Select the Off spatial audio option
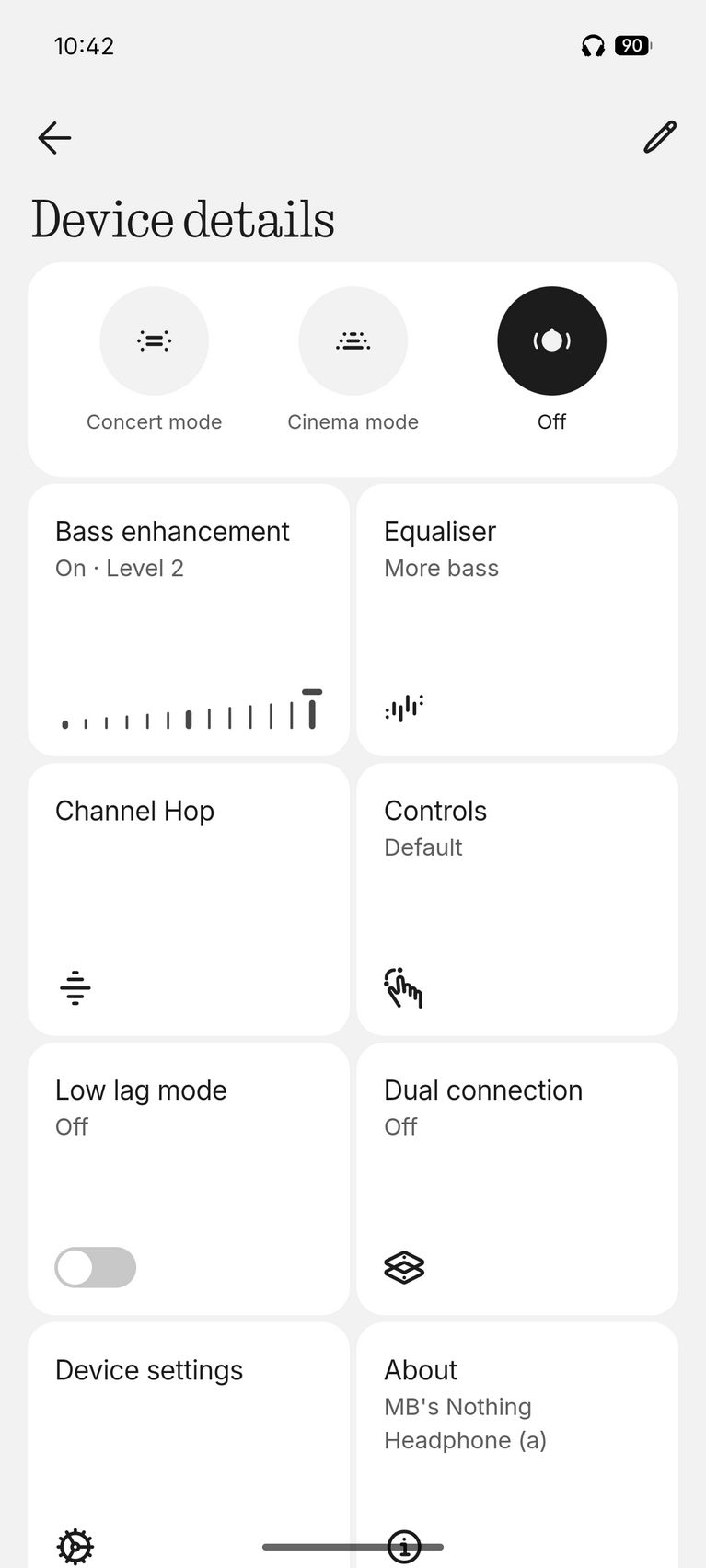 (x=551, y=341)
